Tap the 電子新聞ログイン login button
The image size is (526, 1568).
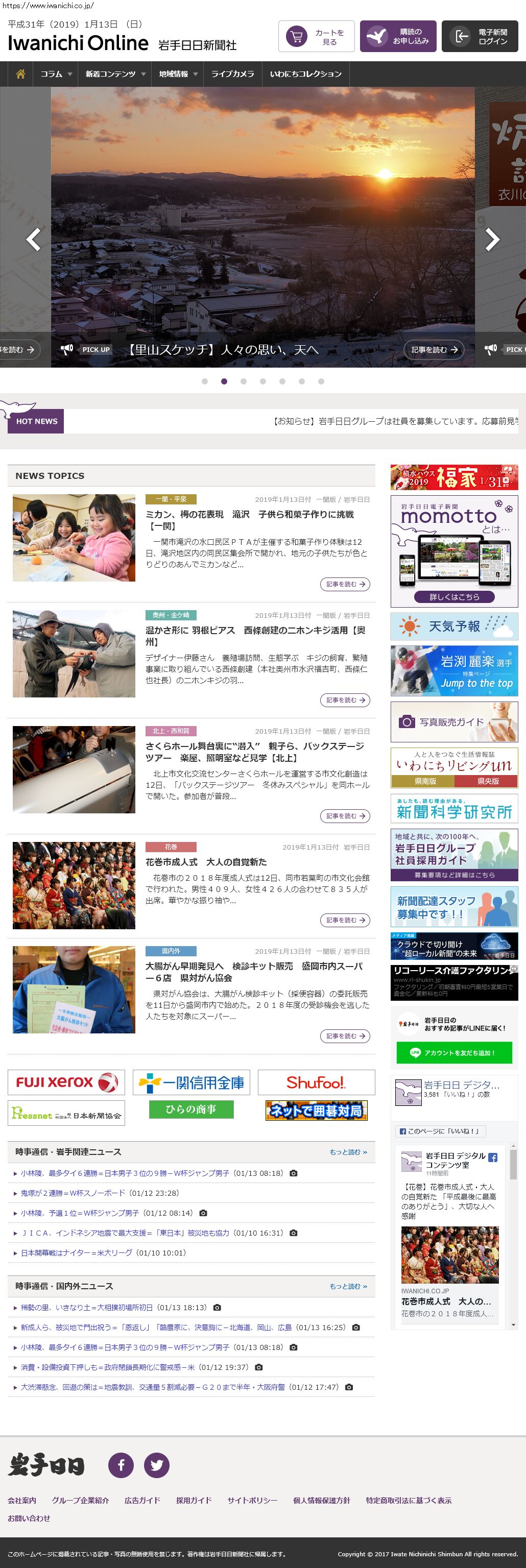coord(480,37)
